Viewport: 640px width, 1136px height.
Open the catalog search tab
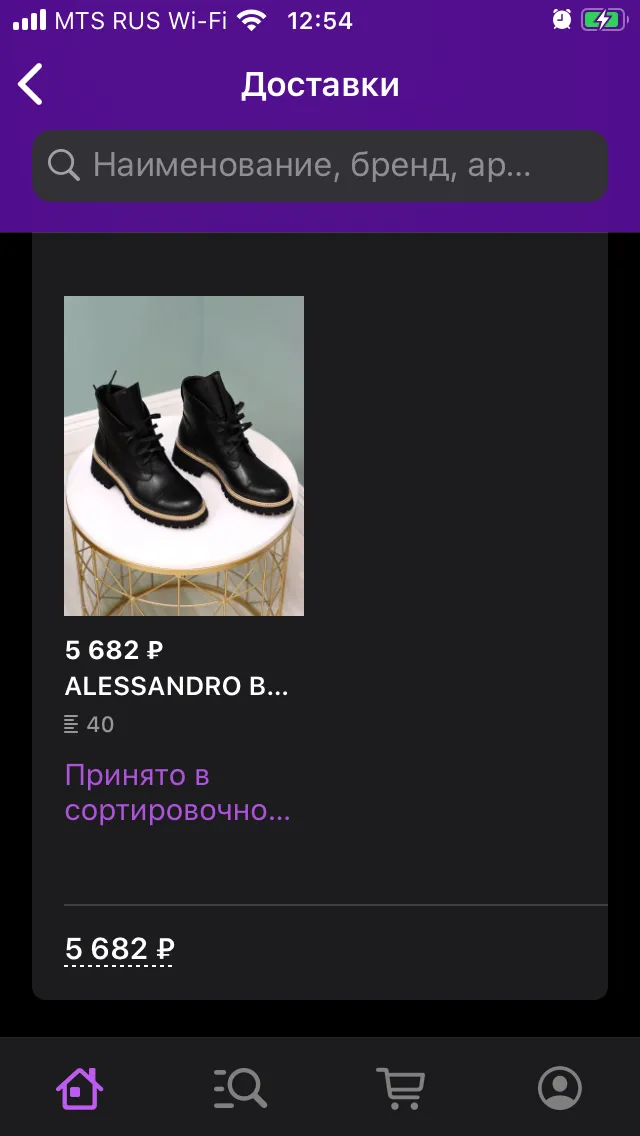coord(240,1088)
